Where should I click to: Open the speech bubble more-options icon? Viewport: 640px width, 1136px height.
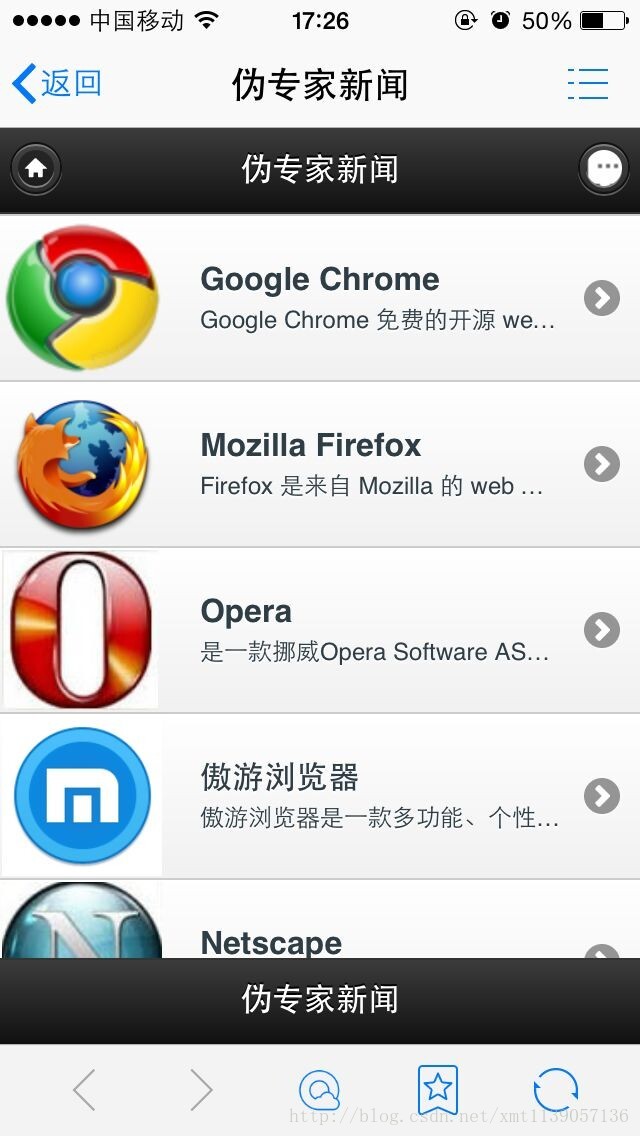pos(604,169)
